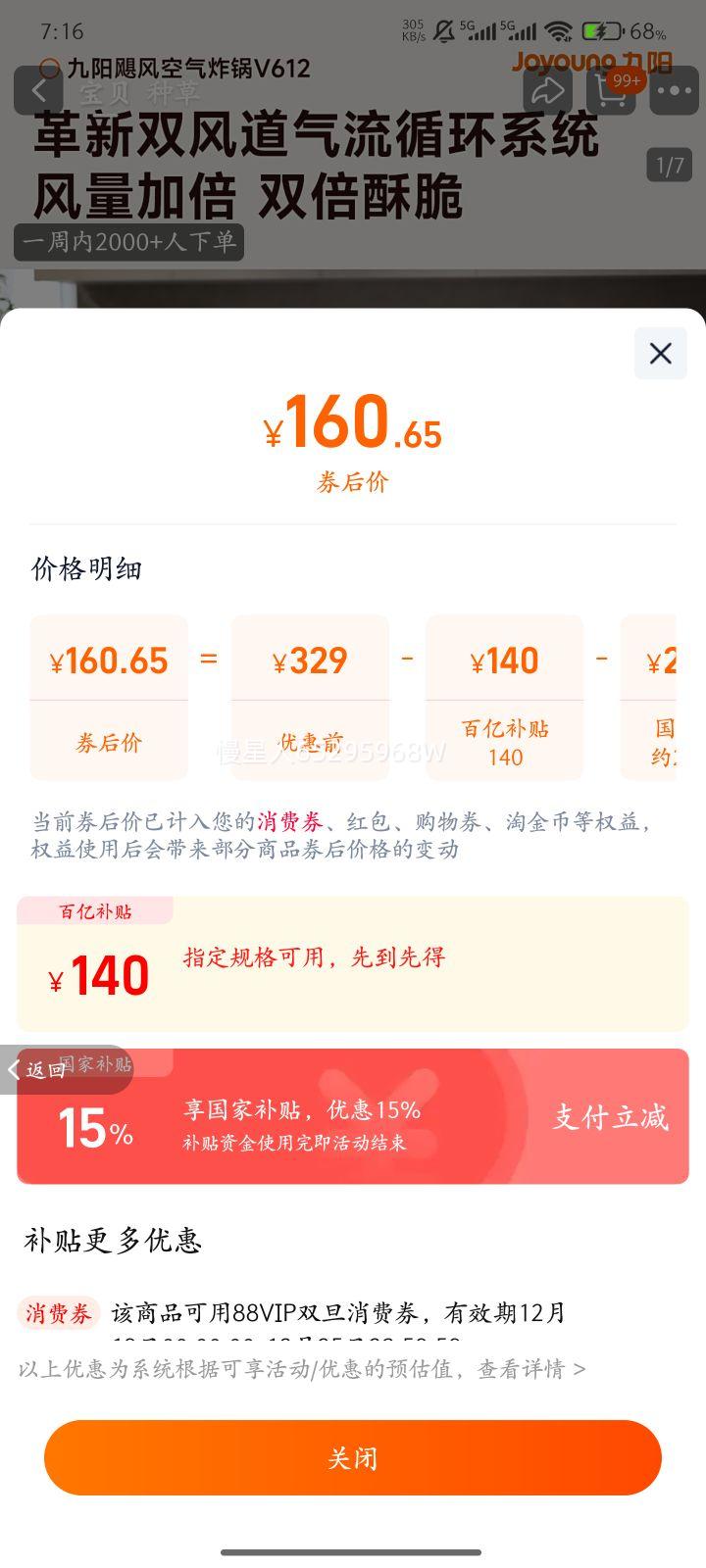Select the 价格明细 section header

[86, 569]
